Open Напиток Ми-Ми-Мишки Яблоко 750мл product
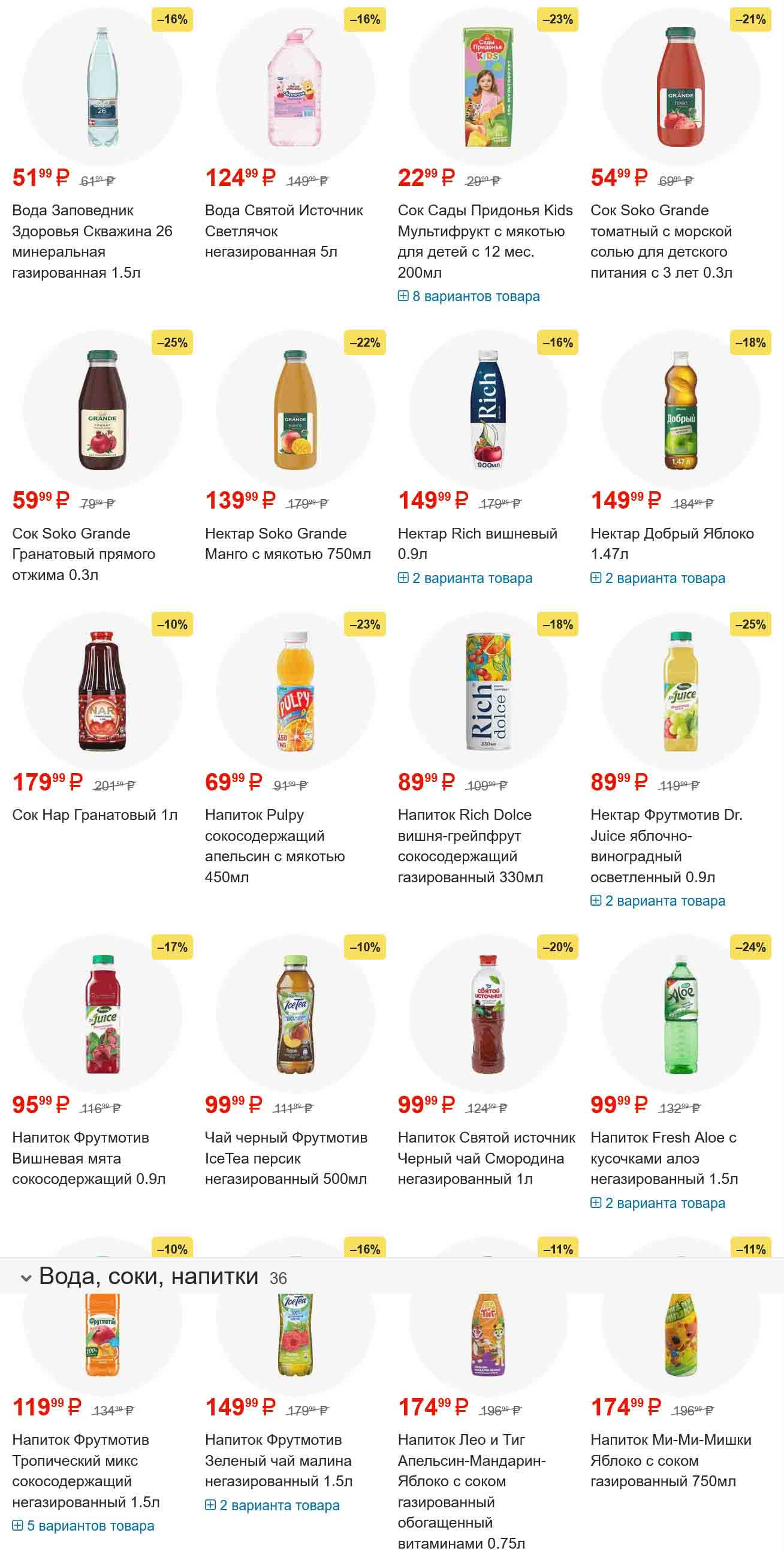The width and height of the screenshot is (784, 1554). click(671, 1460)
